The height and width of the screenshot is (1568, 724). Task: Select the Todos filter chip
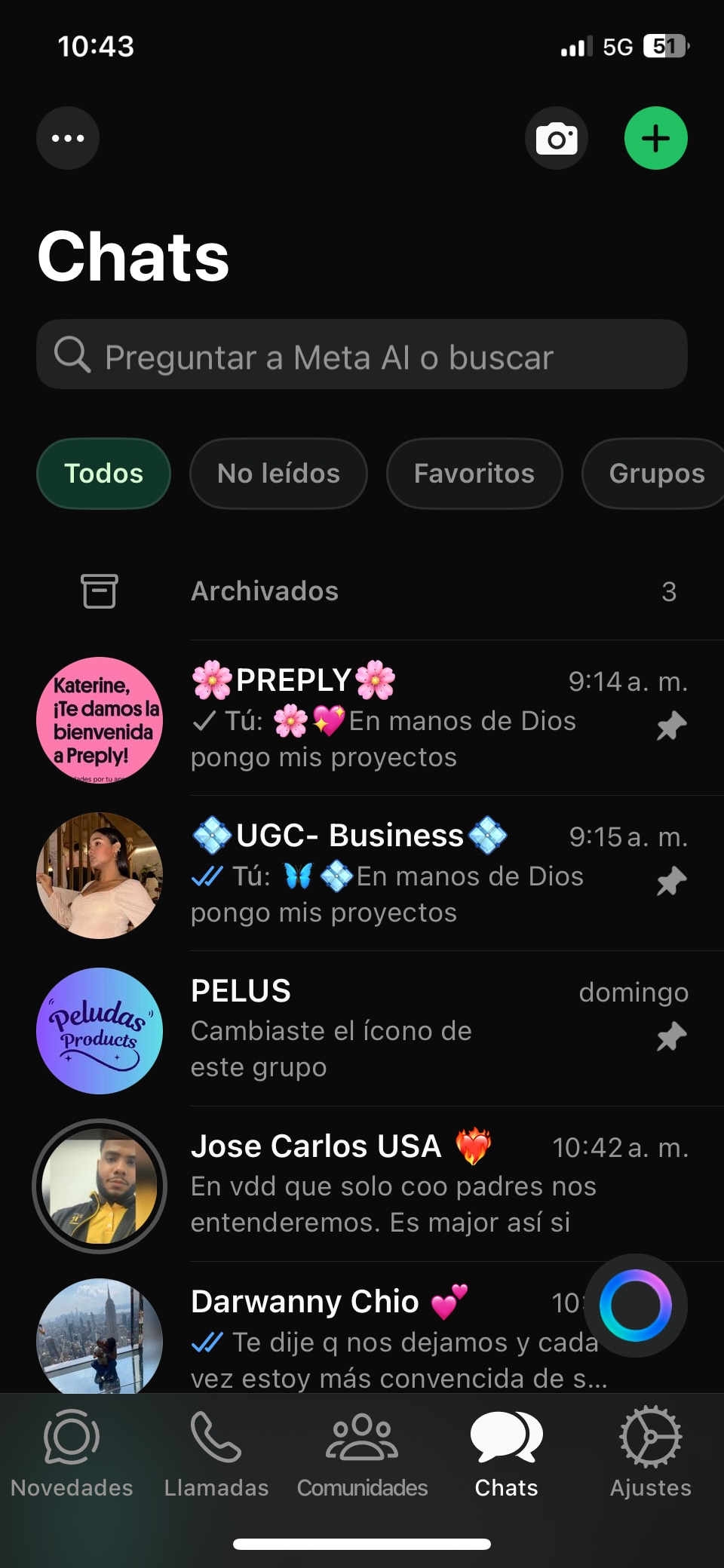coord(103,474)
